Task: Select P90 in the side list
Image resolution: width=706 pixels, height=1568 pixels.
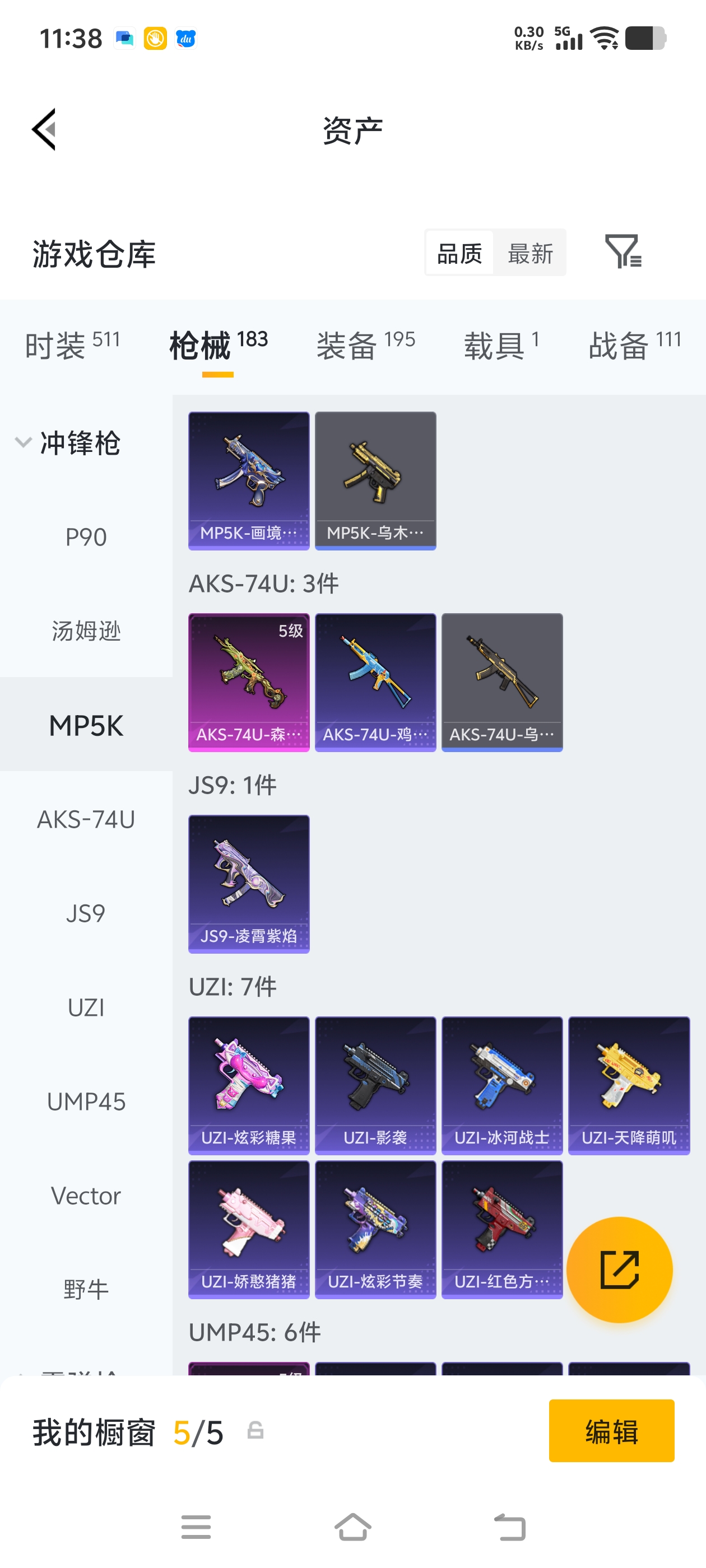Action: click(86, 537)
